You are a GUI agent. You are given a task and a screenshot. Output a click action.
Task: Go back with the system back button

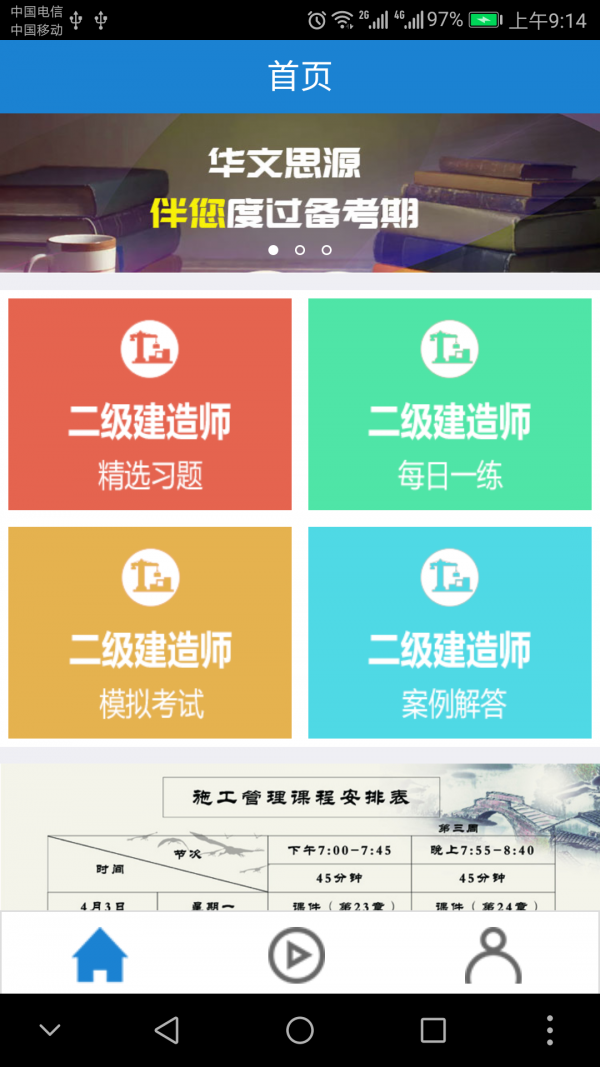[x=167, y=1030]
